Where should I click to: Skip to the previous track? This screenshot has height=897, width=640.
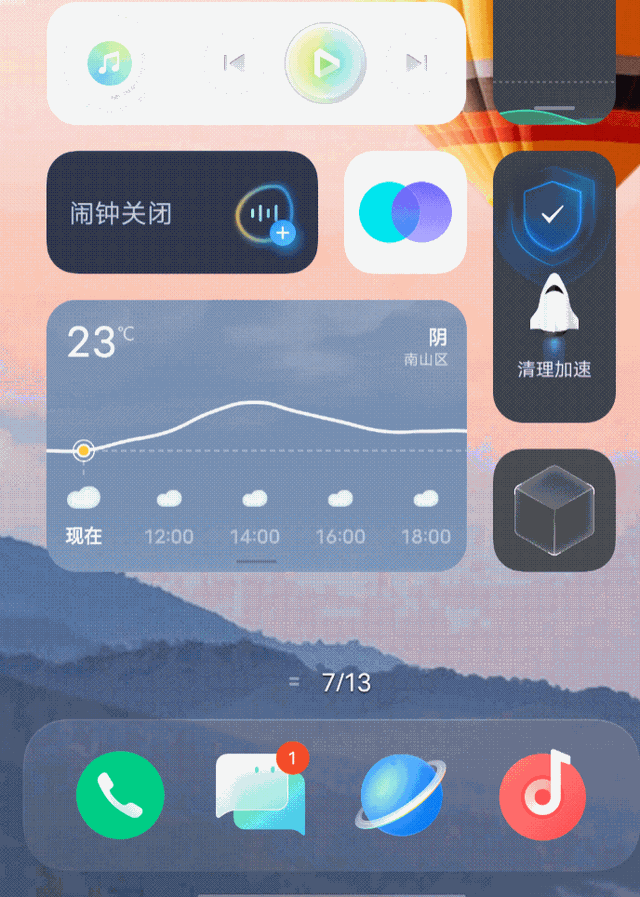(x=234, y=64)
